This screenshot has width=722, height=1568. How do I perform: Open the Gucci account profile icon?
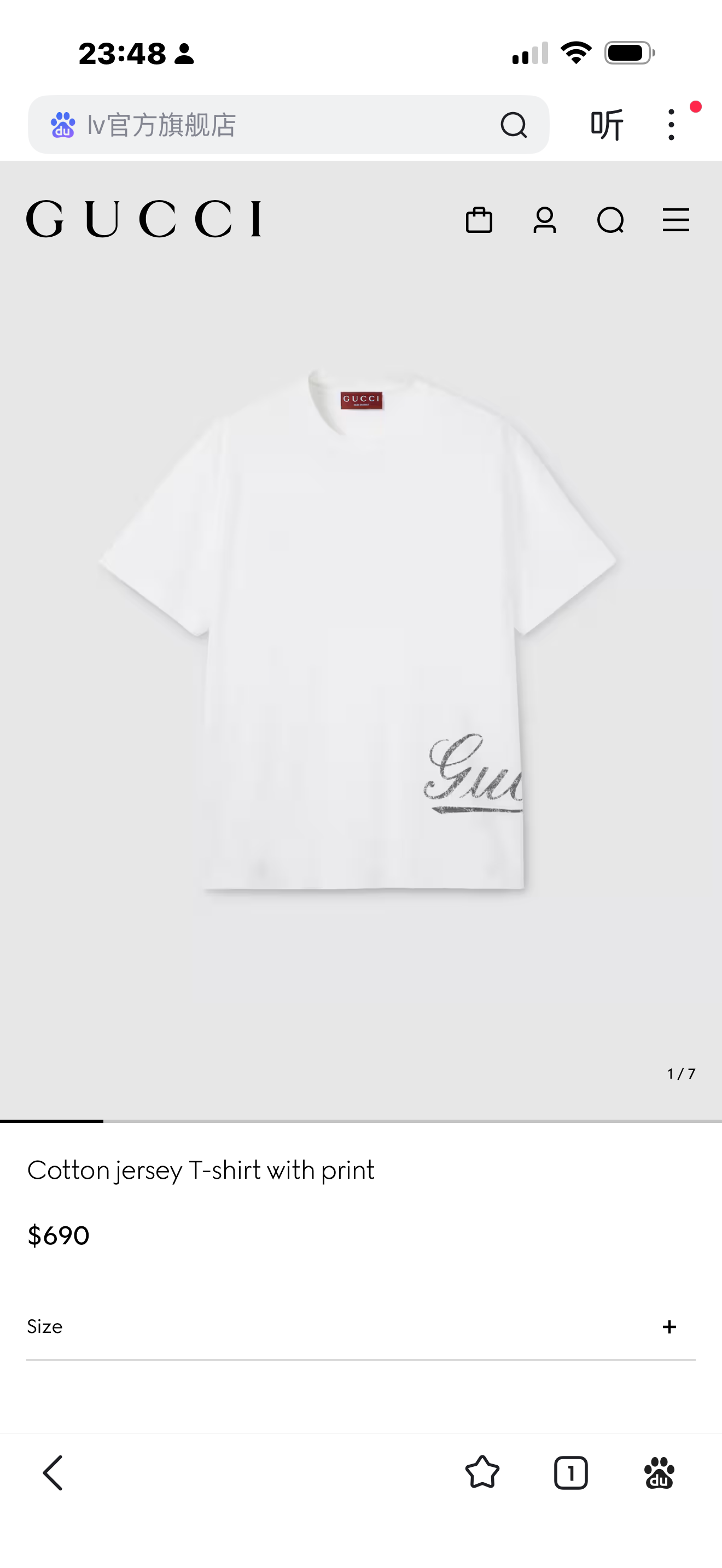coord(544,220)
